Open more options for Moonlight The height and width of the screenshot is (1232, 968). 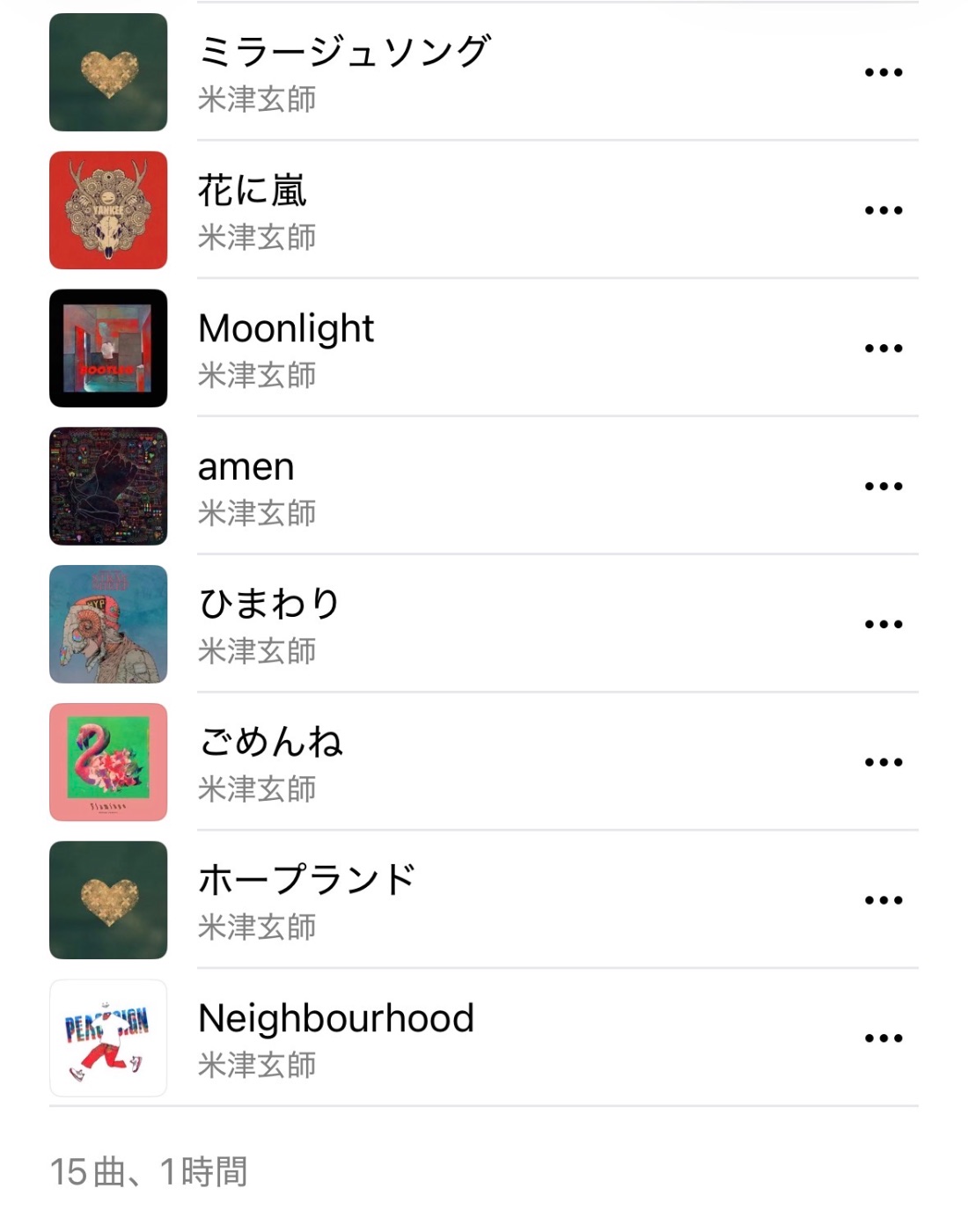tap(884, 348)
